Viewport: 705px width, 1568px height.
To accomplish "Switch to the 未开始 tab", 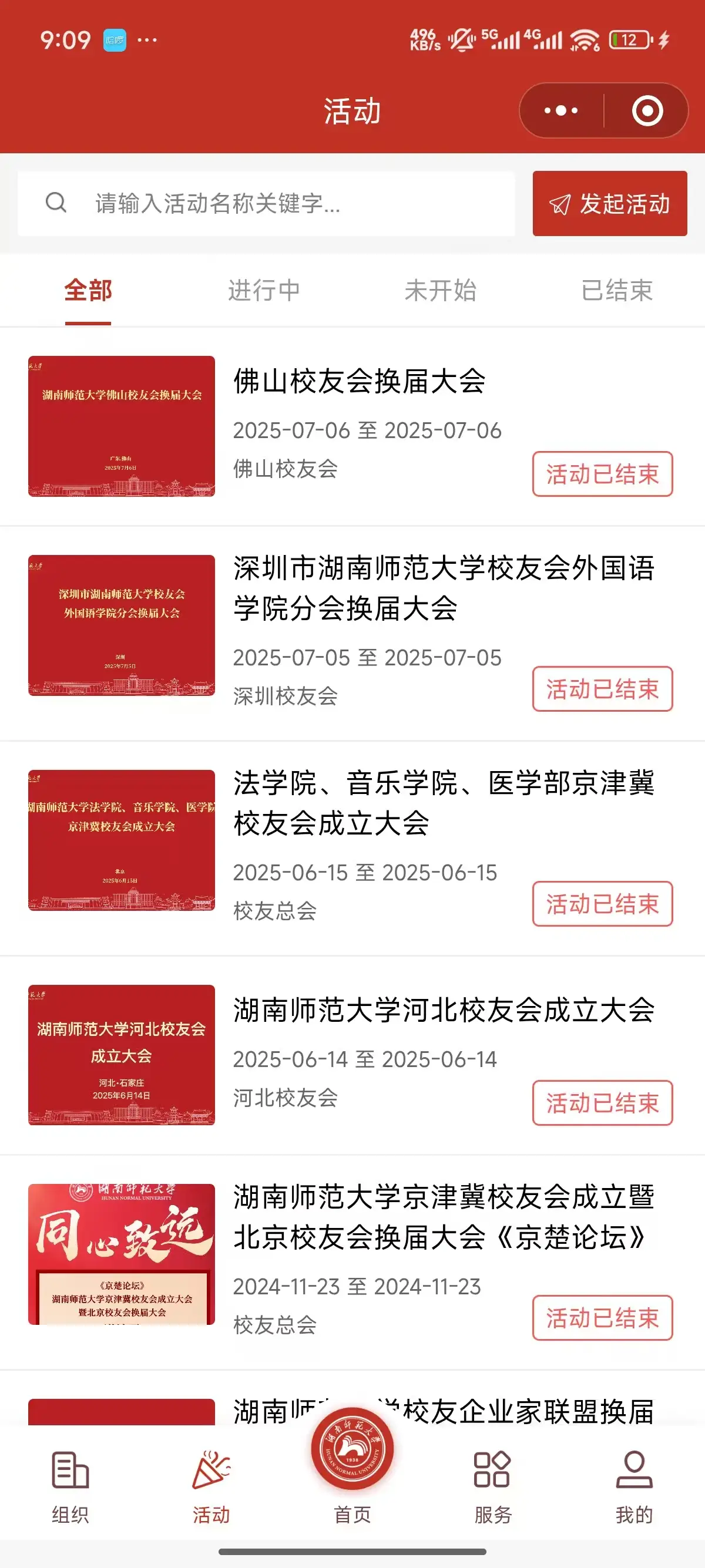I will [x=439, y=290].
